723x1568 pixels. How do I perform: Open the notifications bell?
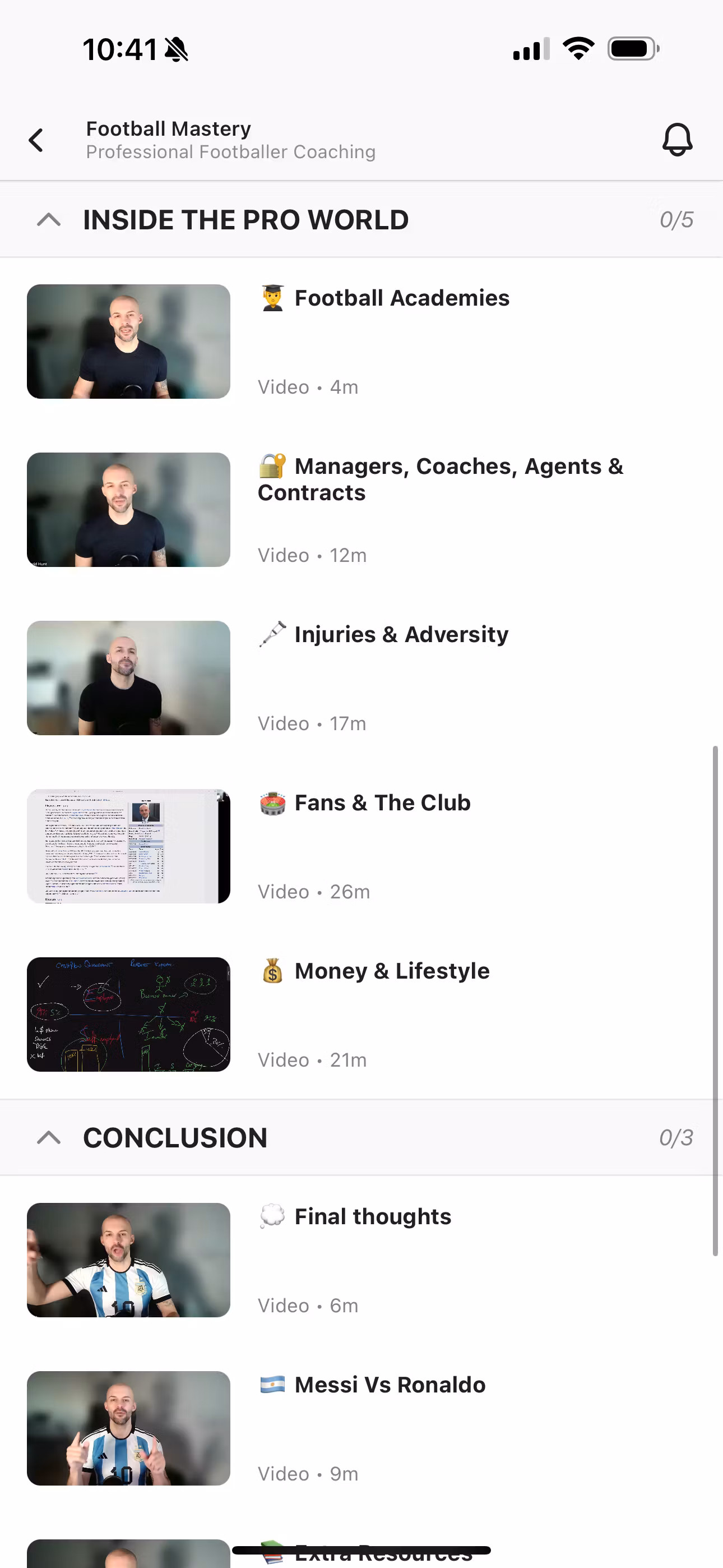coord(676,140)
